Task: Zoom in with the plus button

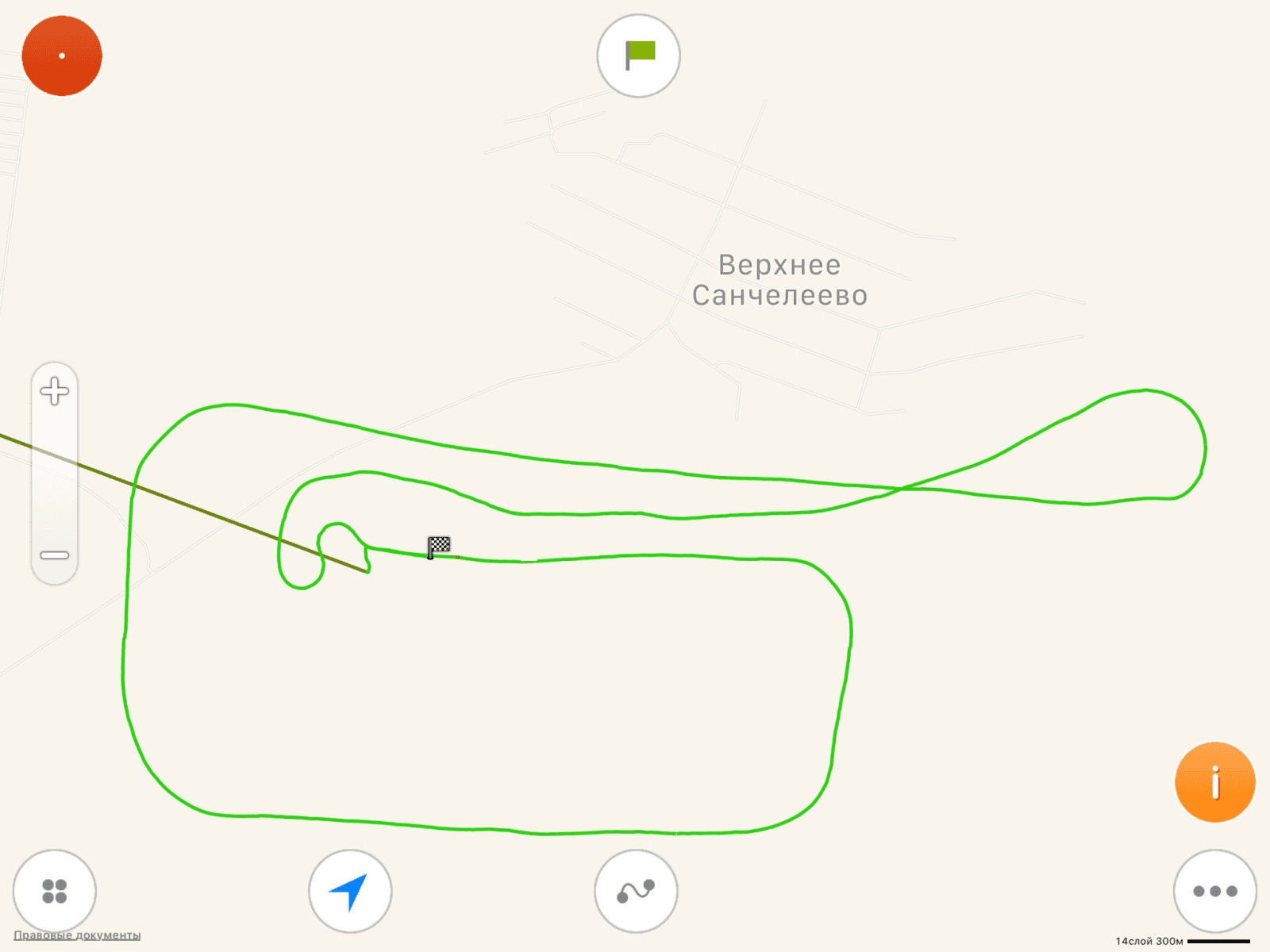Action: 54,391
